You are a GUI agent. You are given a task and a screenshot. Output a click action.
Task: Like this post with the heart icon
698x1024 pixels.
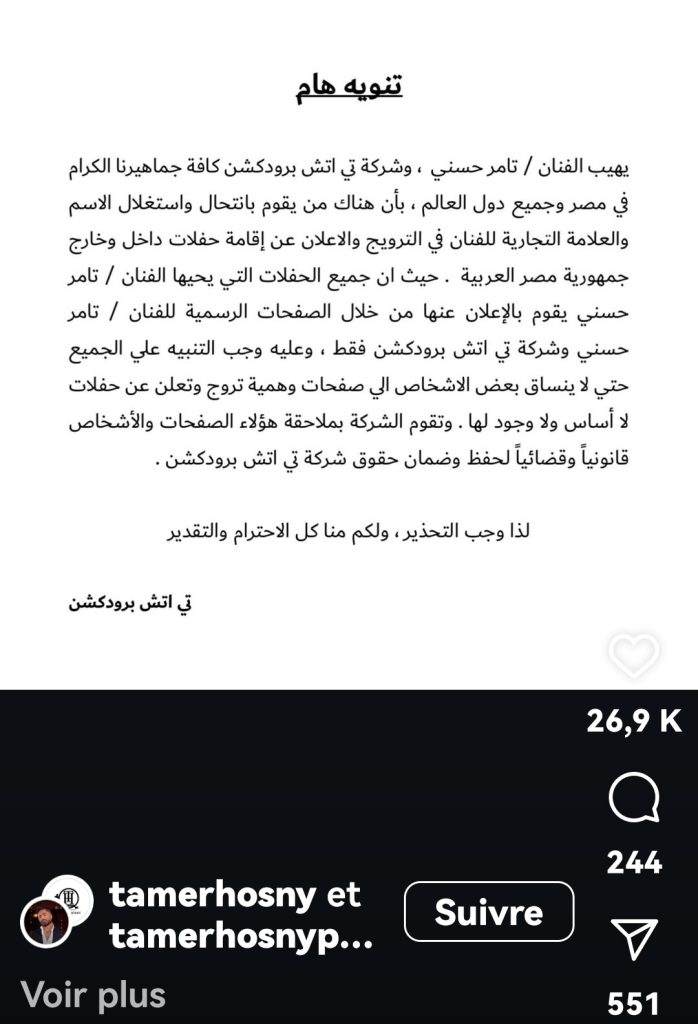[634, 655]
